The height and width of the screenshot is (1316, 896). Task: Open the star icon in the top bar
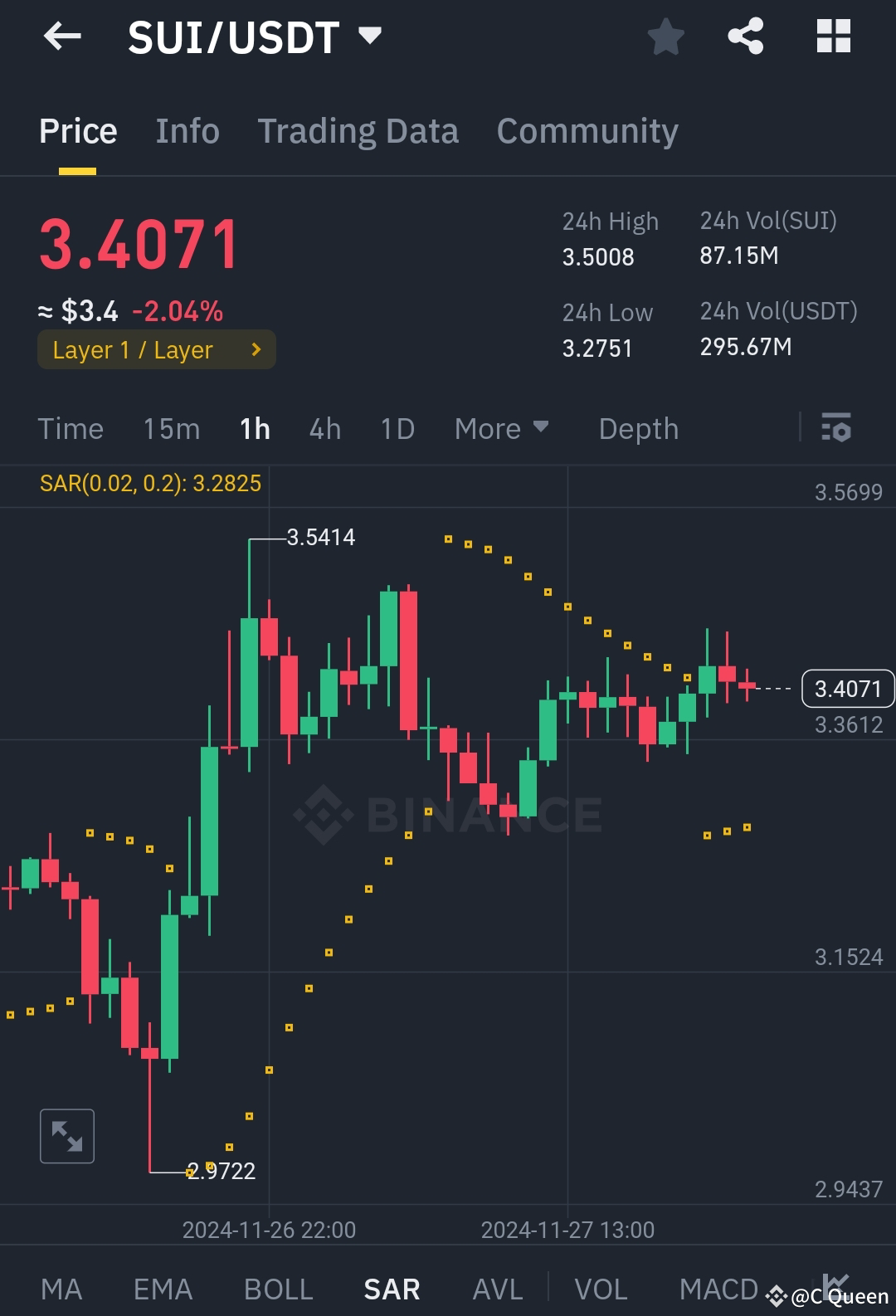[665, 37]
